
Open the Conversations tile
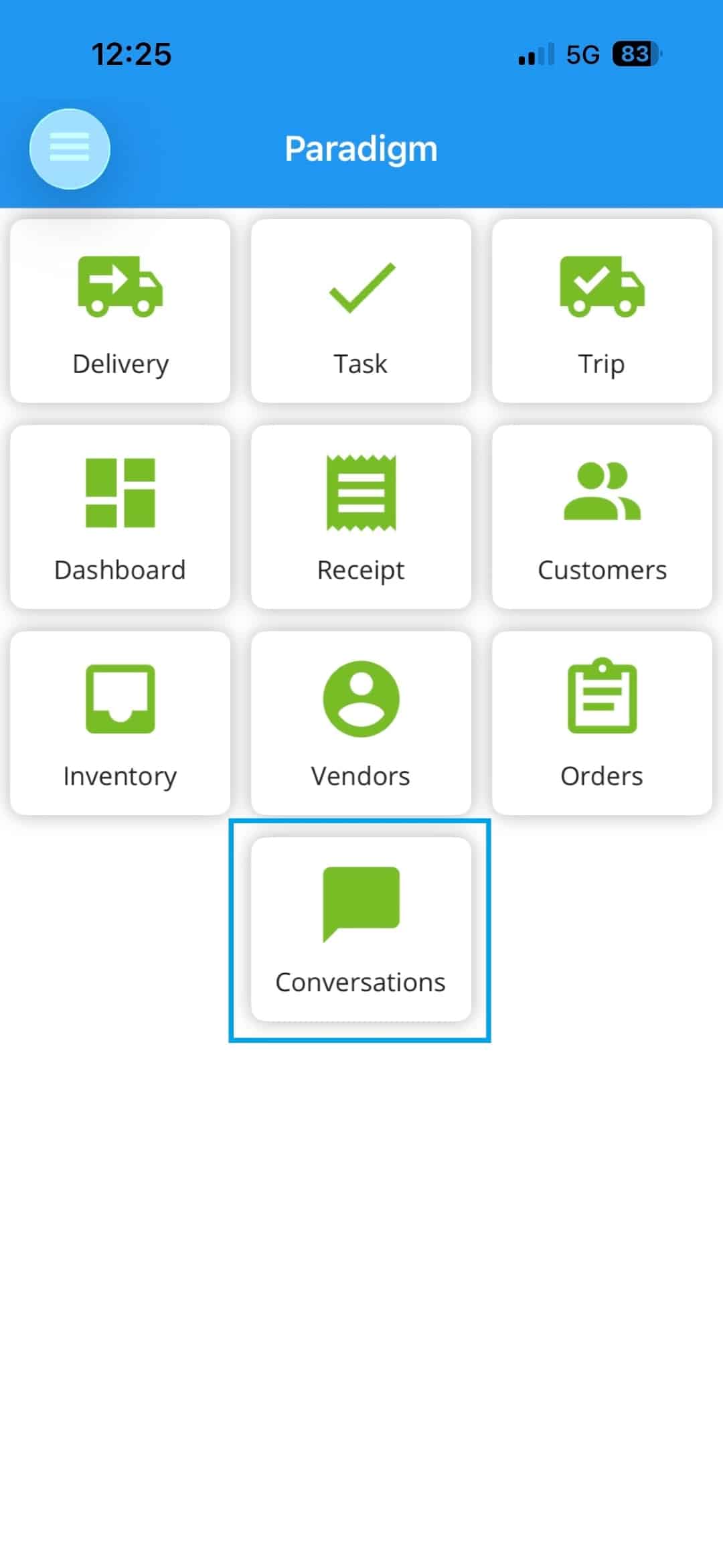(x=361, y=930)
